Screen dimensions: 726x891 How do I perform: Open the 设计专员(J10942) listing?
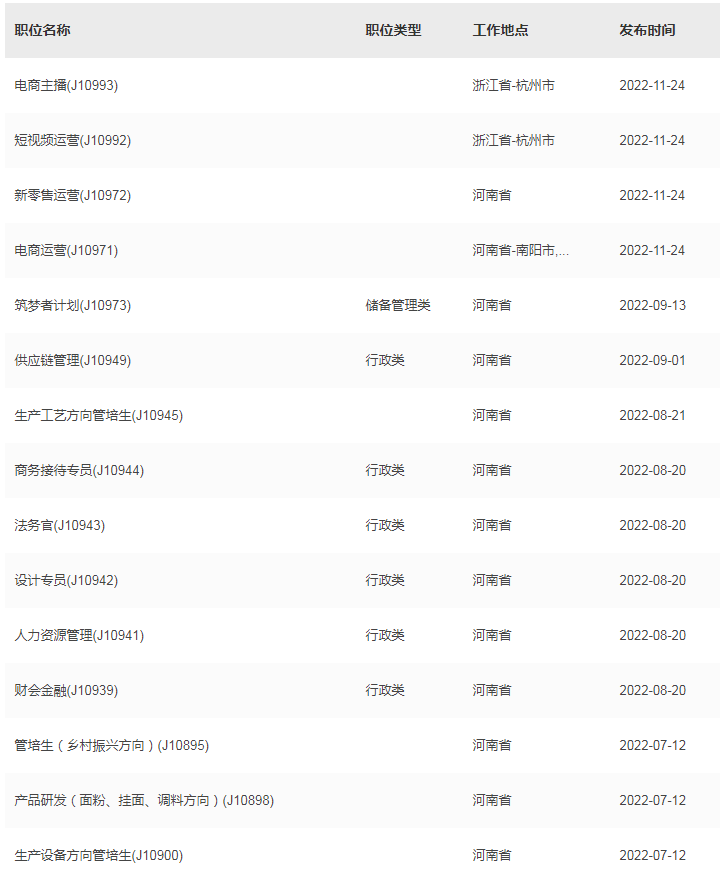[x=66, y=581]
